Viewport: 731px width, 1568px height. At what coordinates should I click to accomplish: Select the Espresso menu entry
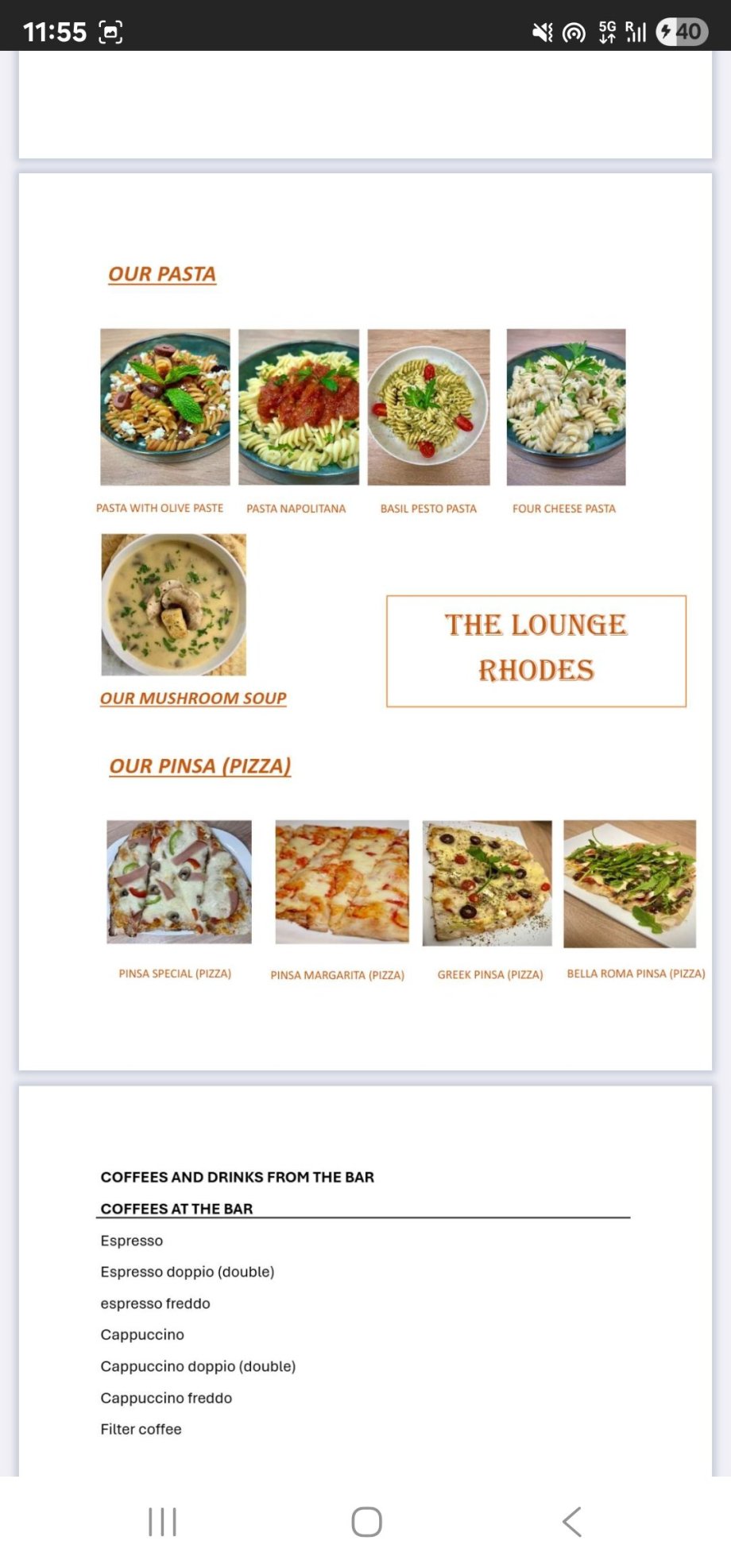132,1241
